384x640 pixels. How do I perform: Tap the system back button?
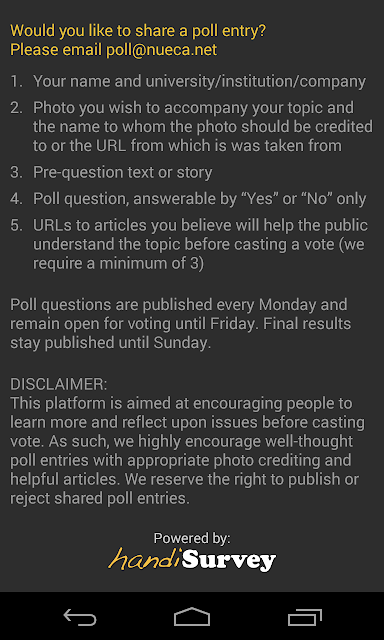[80, 617]
